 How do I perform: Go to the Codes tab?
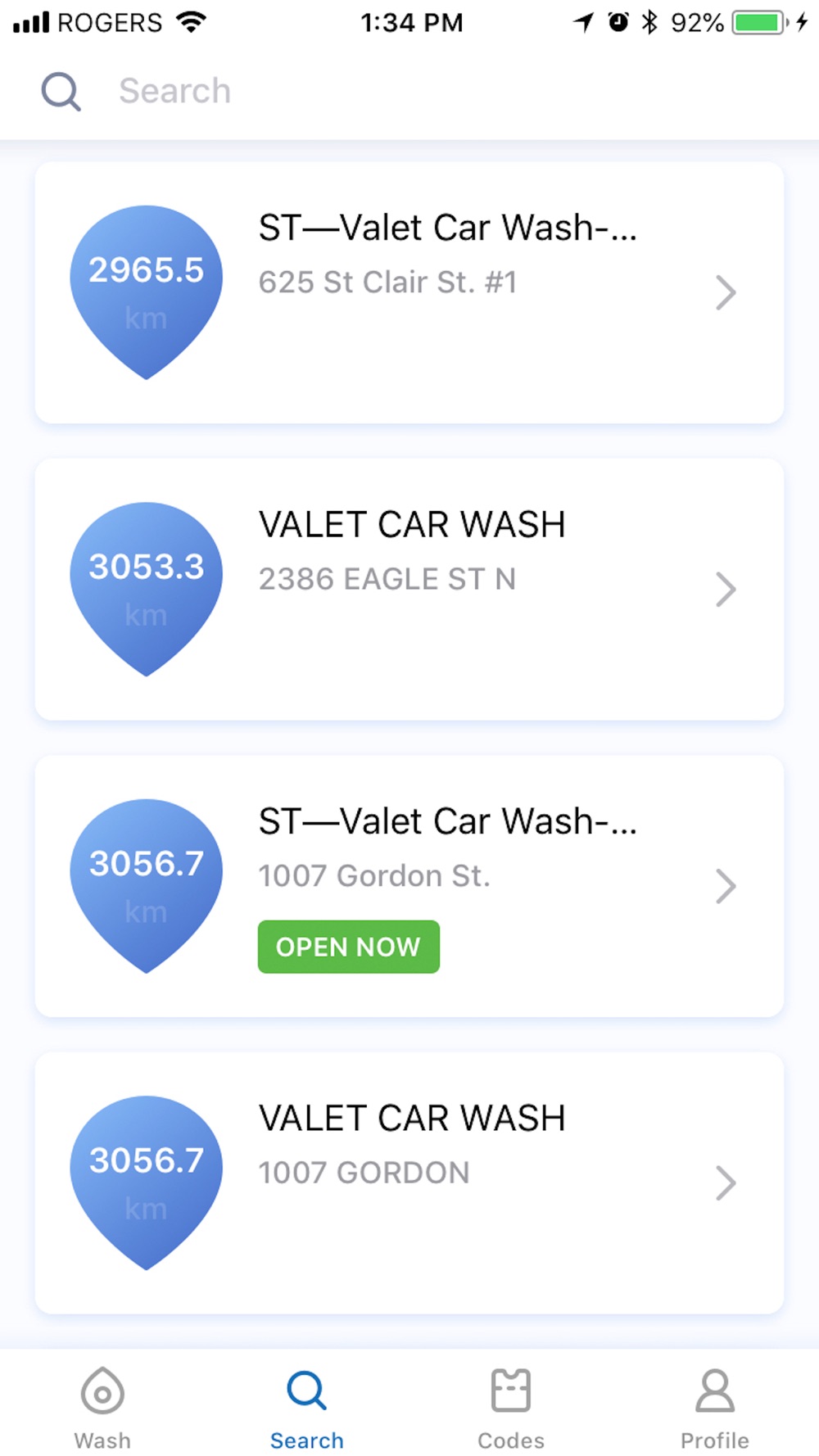(511, 1407)
